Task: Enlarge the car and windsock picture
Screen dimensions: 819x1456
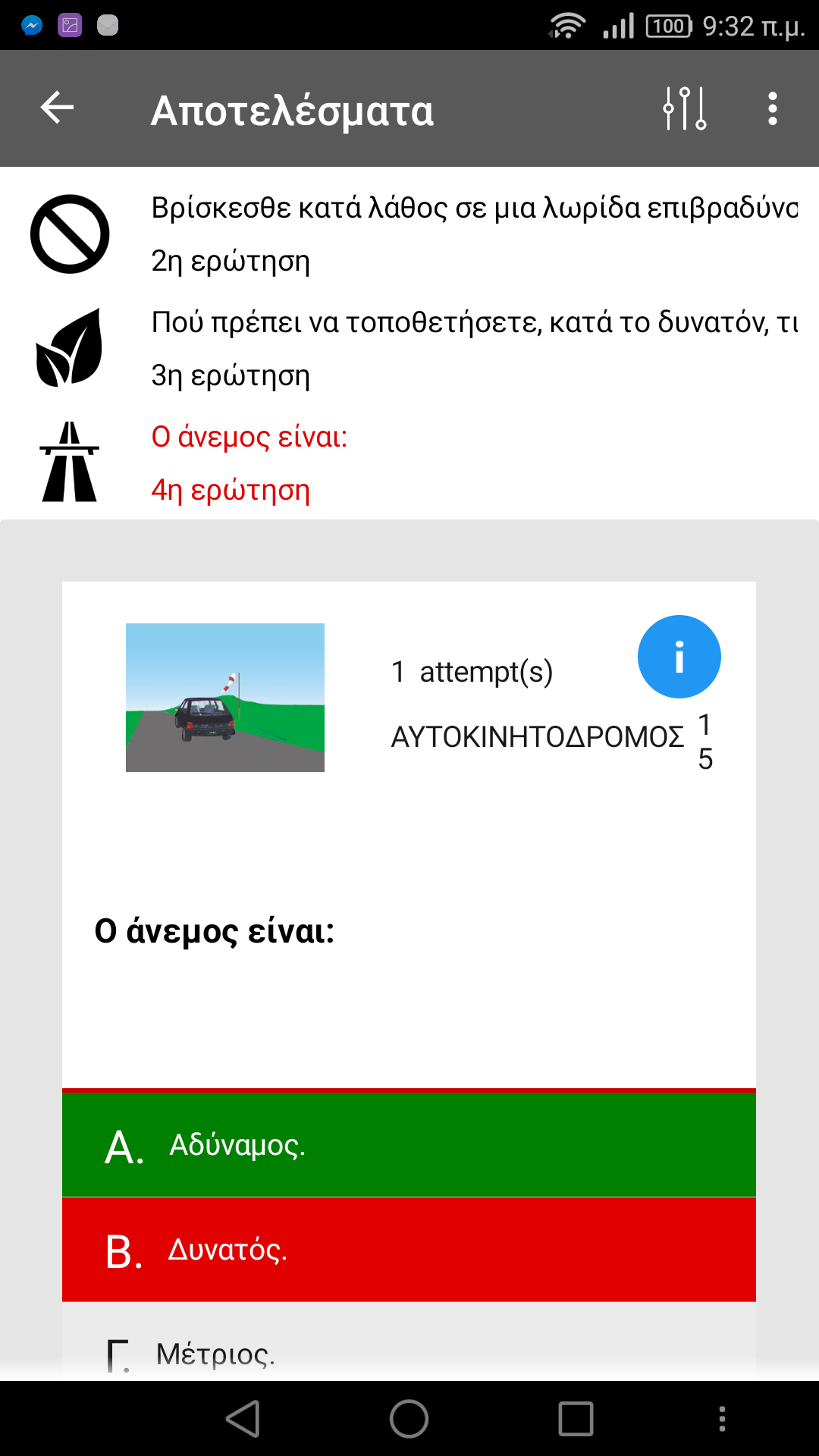Action: click(x=225, y=698)
